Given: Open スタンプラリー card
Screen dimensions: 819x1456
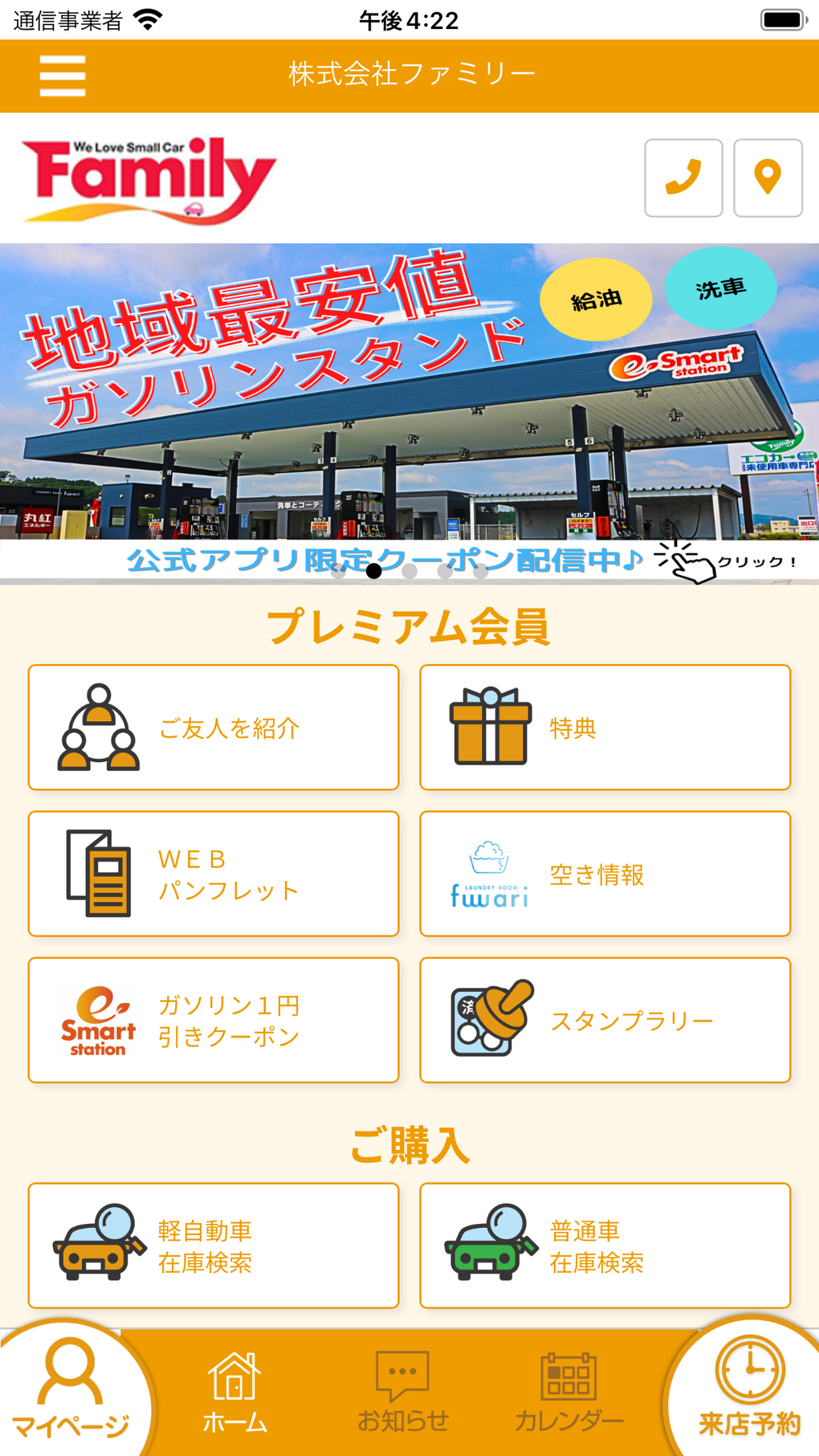Looking at the screenshot, I should (605, 1020).
